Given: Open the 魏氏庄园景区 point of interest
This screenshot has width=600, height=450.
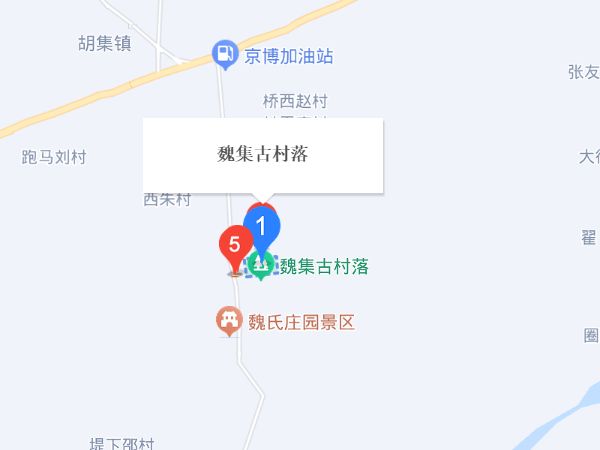Looking at the screenshot, I should 230,322.
